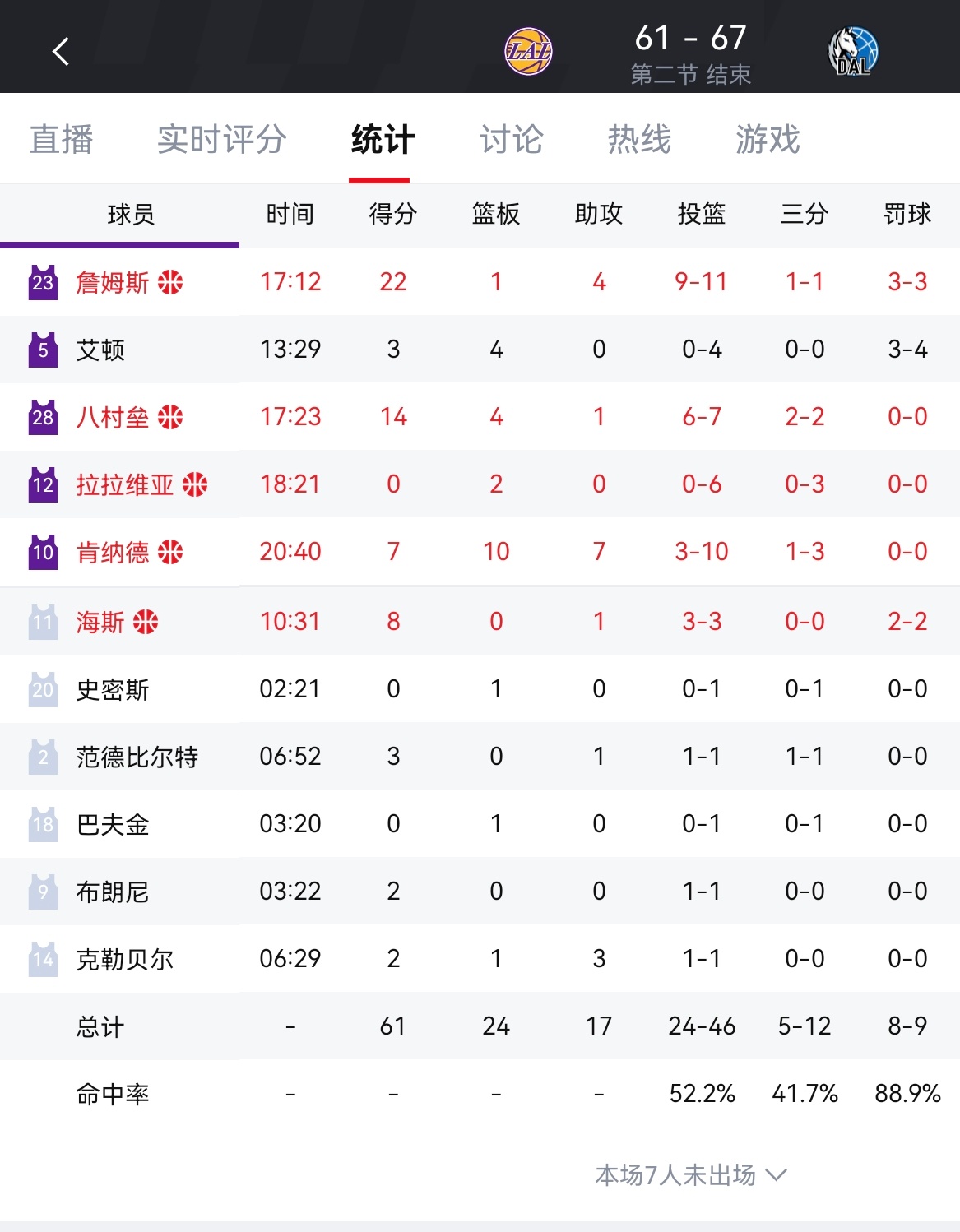
Task: Tap the on-court indicator beside 拉拉维亚
Action: [x=196, y=485]
